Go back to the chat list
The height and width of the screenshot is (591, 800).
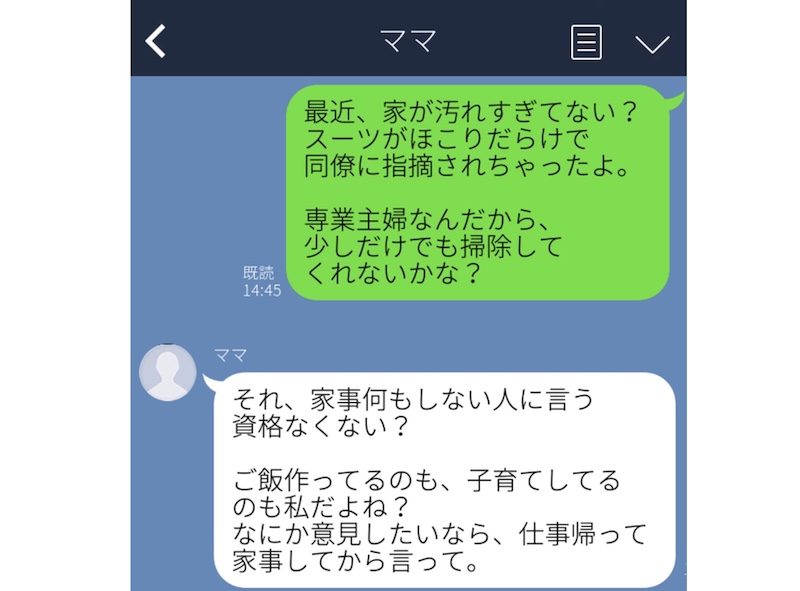point(156,42)
